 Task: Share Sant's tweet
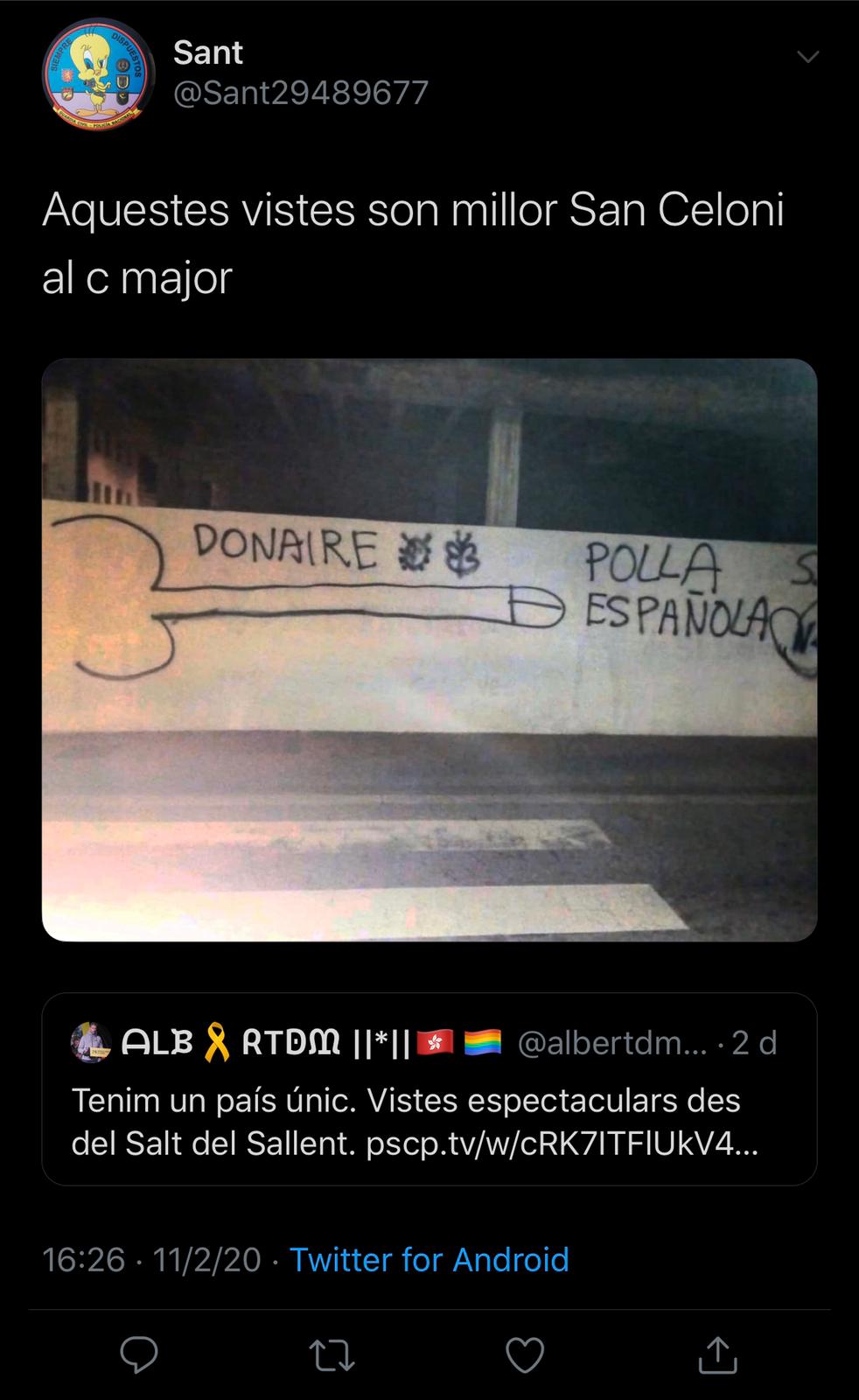click(718, 1354)
